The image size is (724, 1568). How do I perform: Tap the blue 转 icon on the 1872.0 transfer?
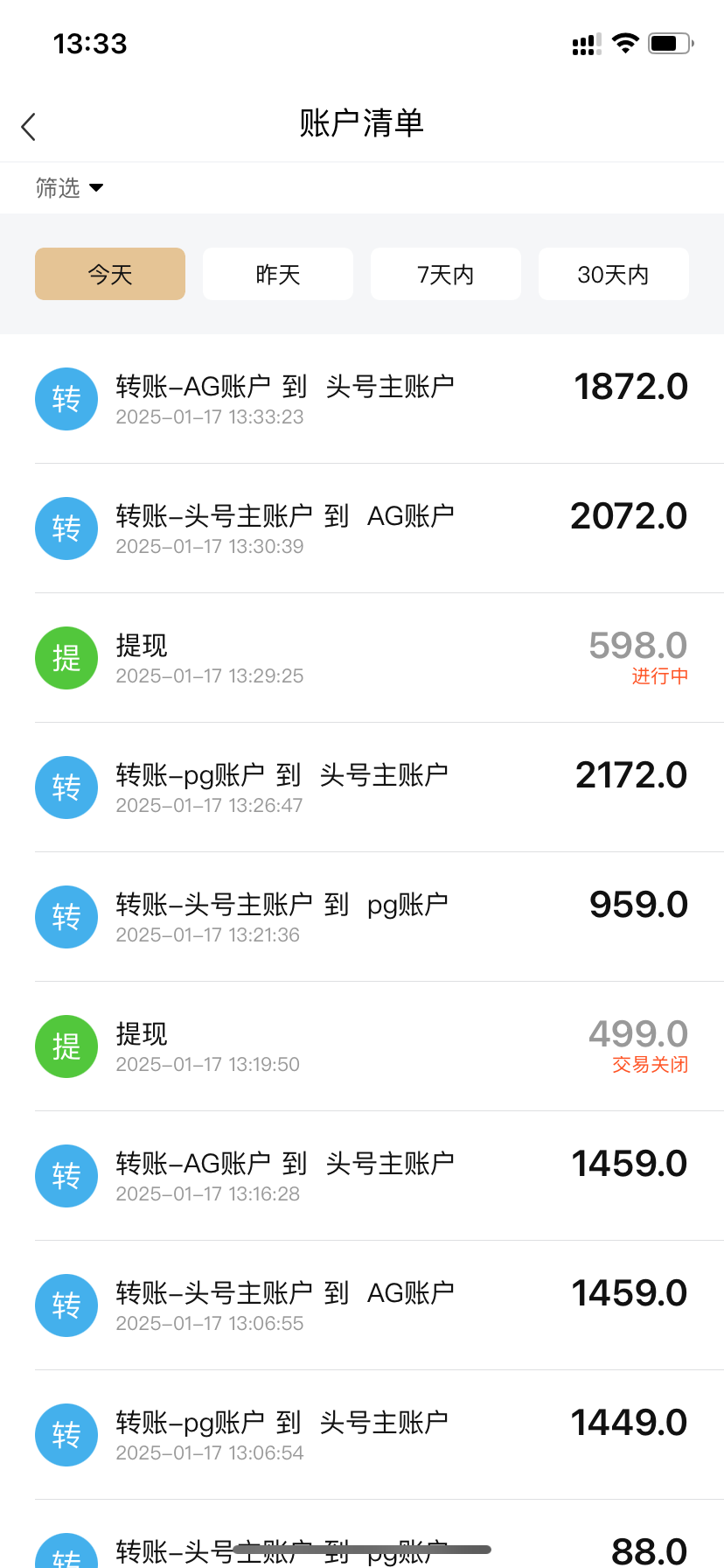(66, 399)
